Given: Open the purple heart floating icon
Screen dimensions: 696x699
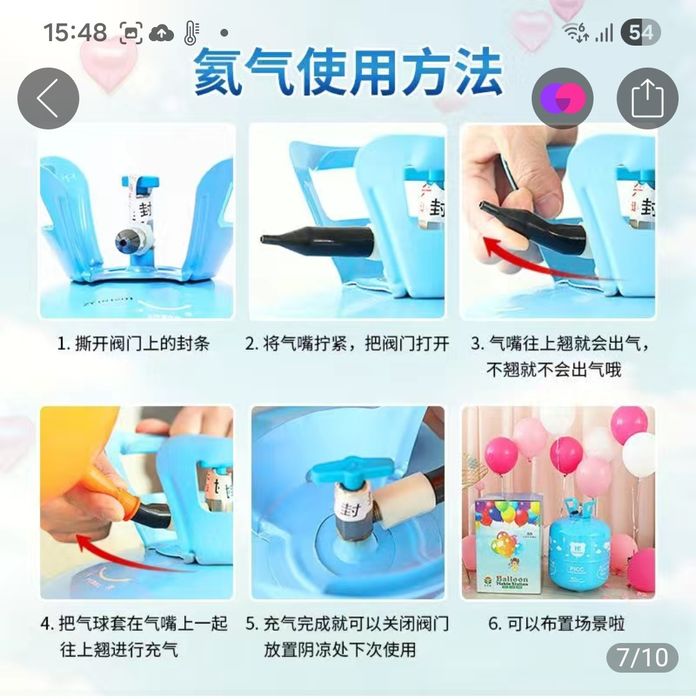Looking at the screenshot, I should (x=563, y=98).
